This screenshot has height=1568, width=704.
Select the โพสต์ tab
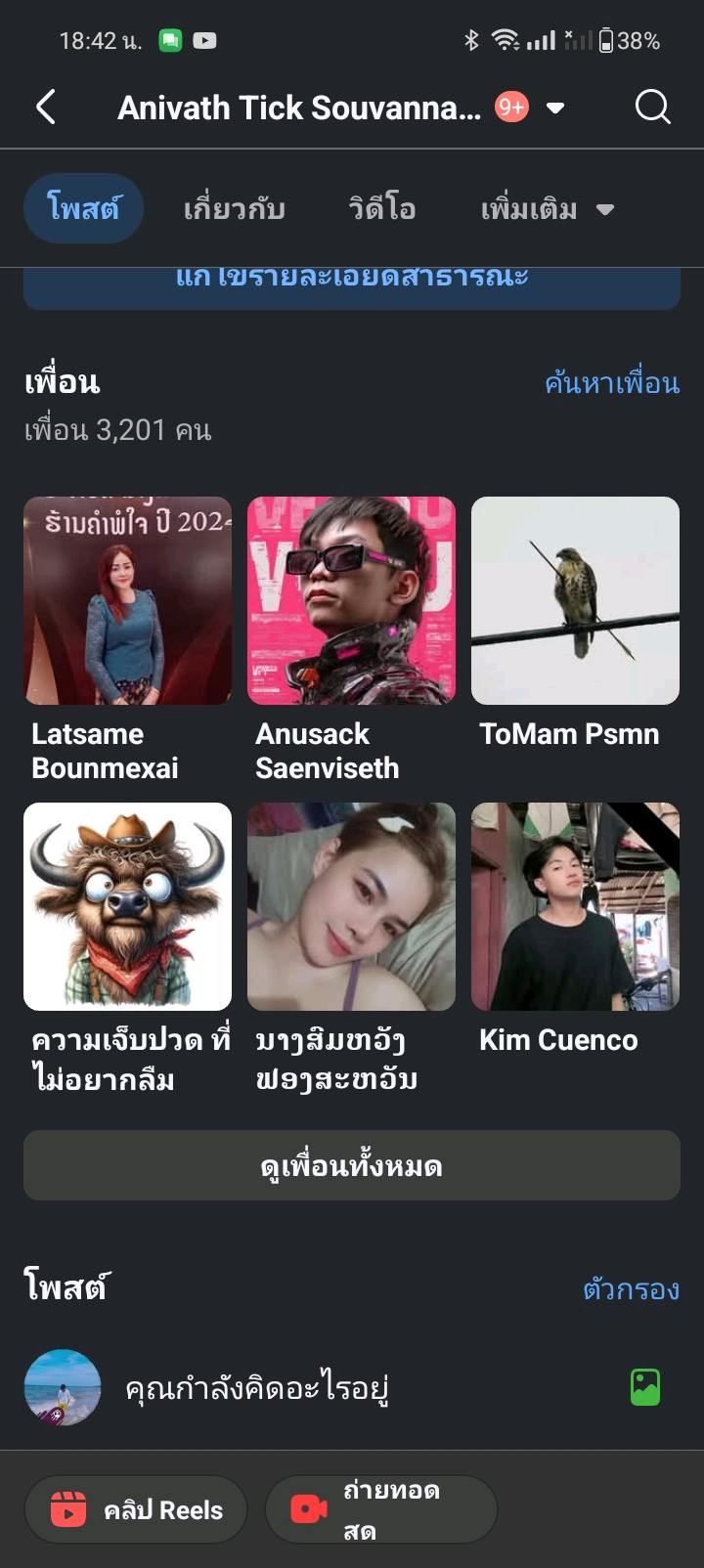coord(84,208)
